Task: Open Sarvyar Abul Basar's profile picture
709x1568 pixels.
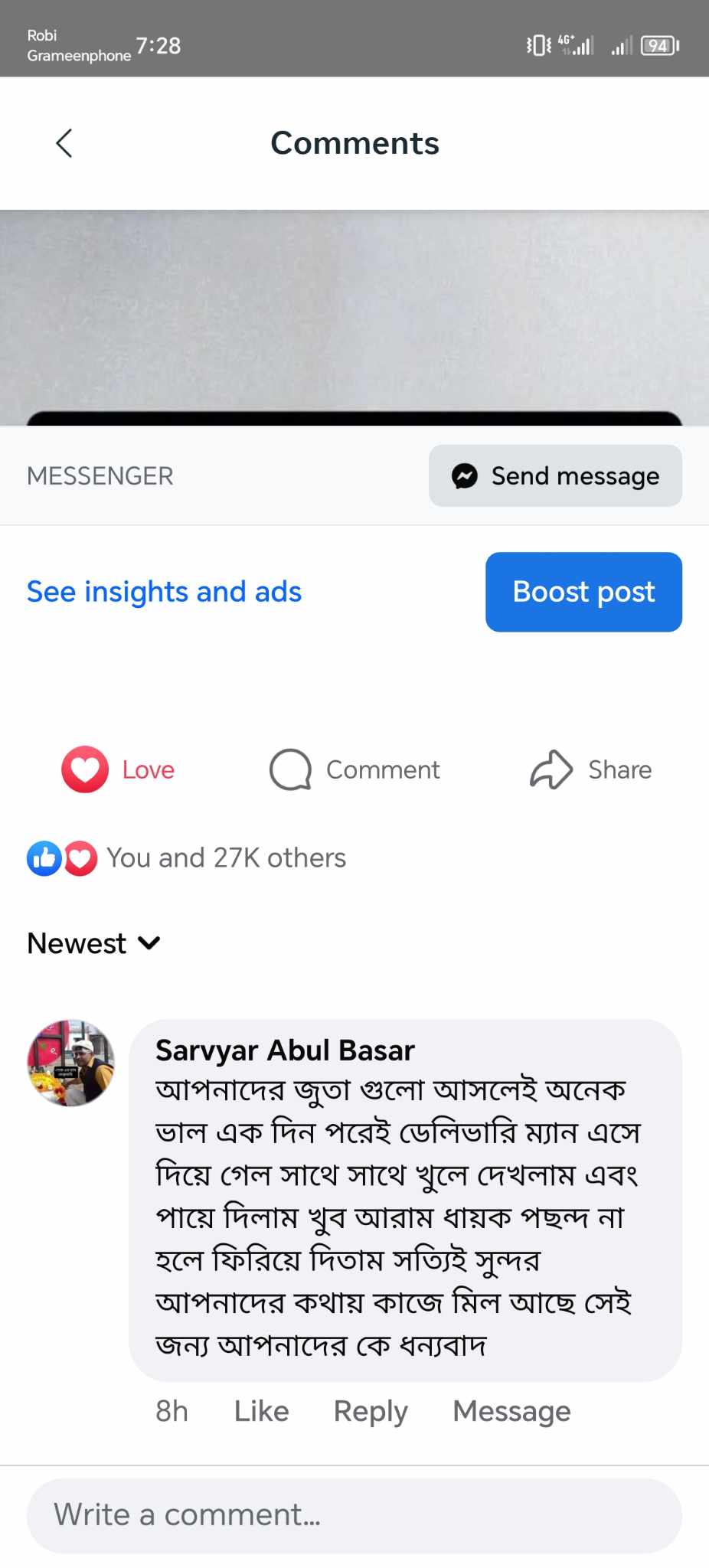Action: [x=71, y=1063]
